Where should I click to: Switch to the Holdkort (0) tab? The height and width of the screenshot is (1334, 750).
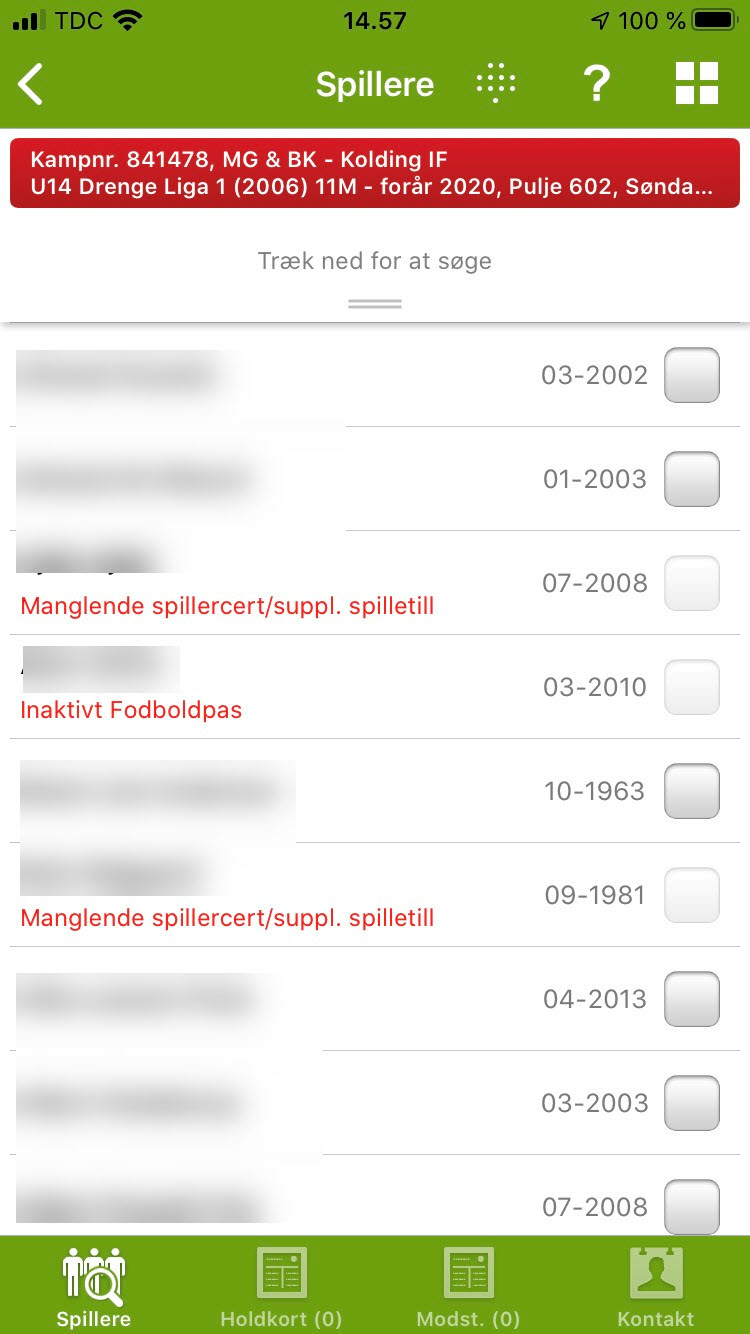(281, 1286)
